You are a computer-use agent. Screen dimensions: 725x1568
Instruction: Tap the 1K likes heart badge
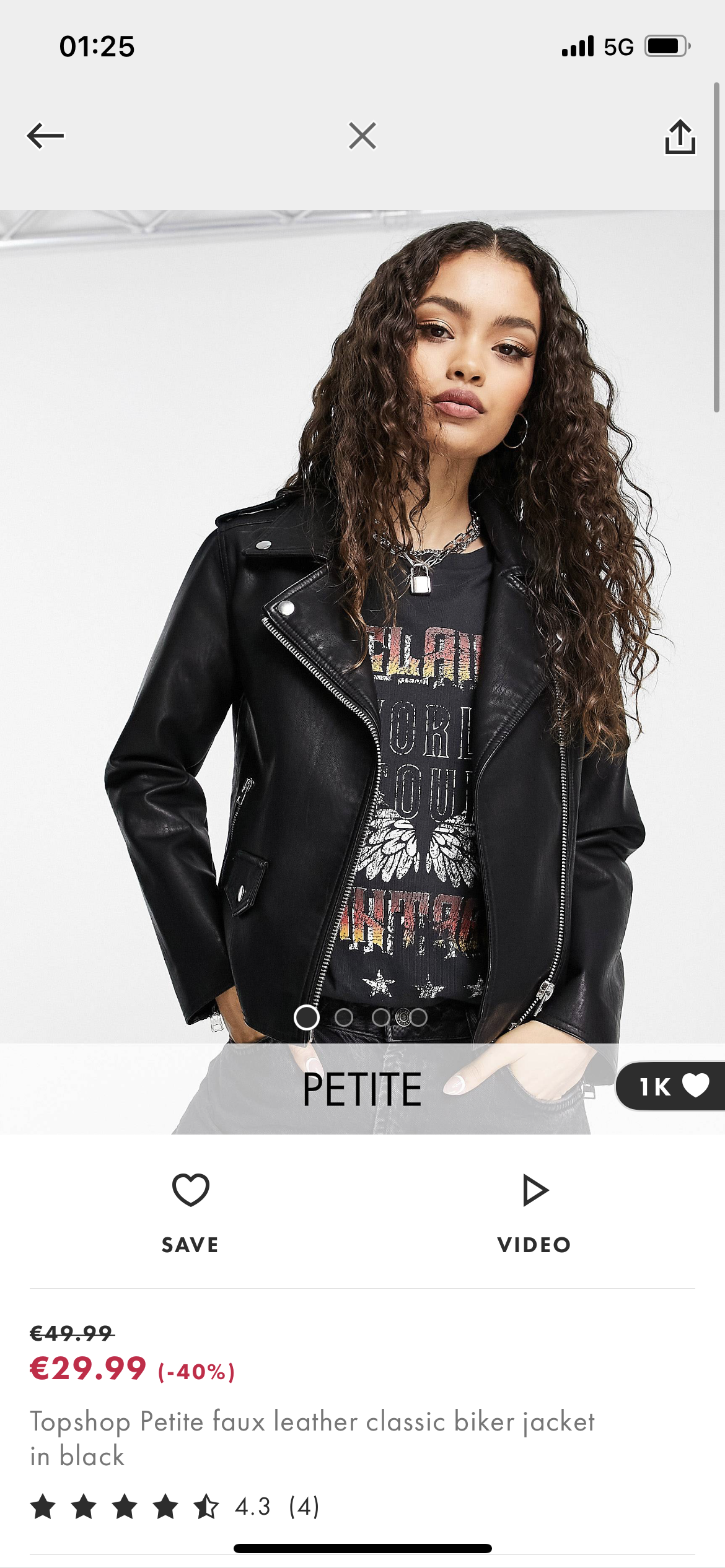pyautogui.click(x=671, y=1086)
